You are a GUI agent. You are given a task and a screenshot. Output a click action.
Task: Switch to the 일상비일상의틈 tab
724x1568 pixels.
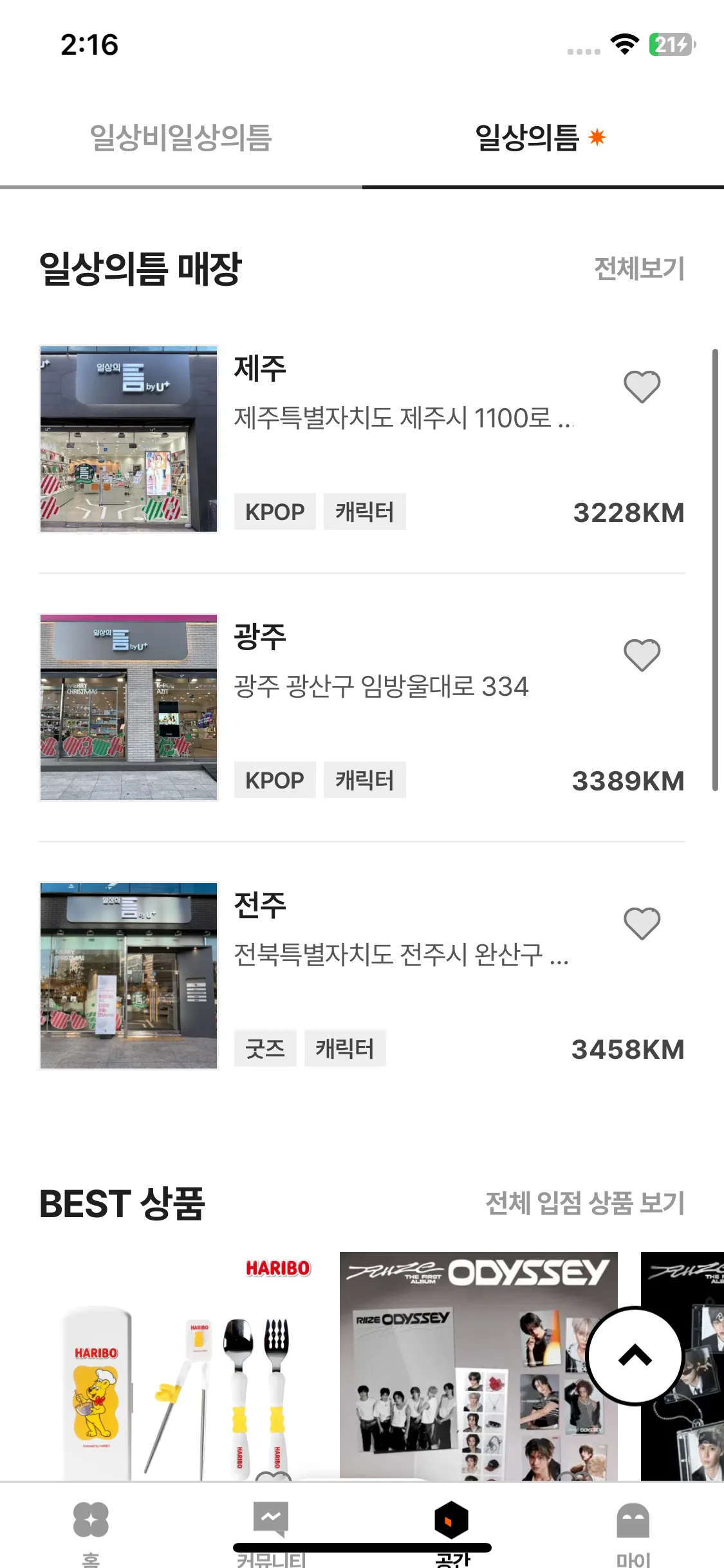pos(181,138)
